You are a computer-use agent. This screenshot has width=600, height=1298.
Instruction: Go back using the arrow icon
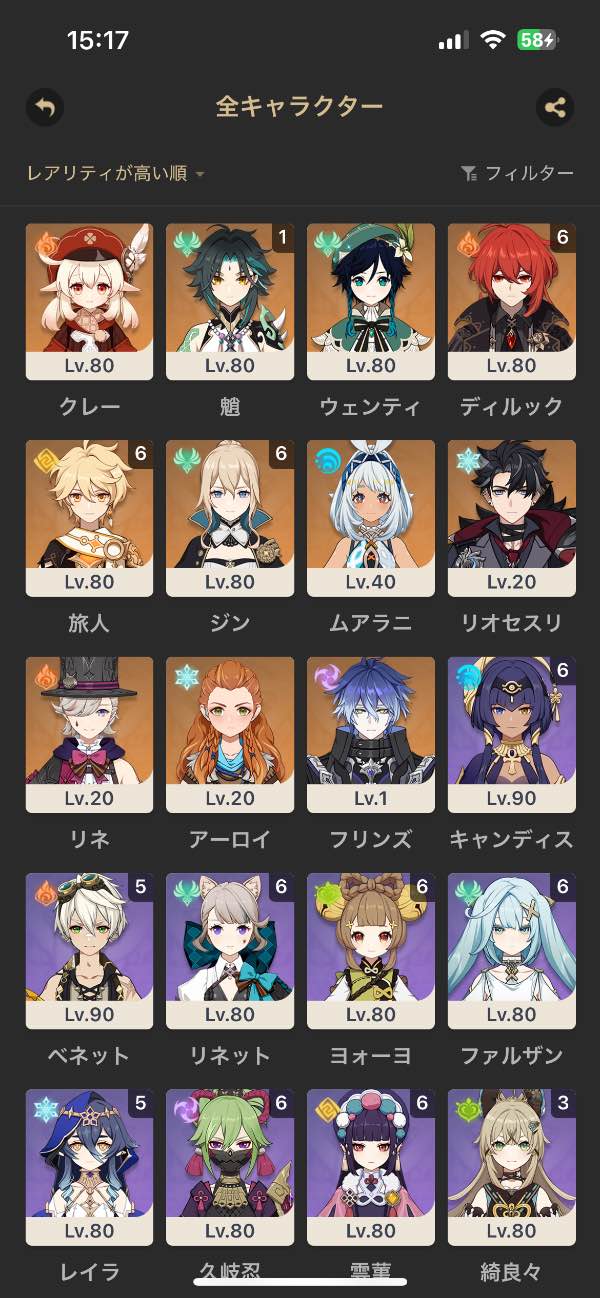pyautogui.click(x=44, y=107)
